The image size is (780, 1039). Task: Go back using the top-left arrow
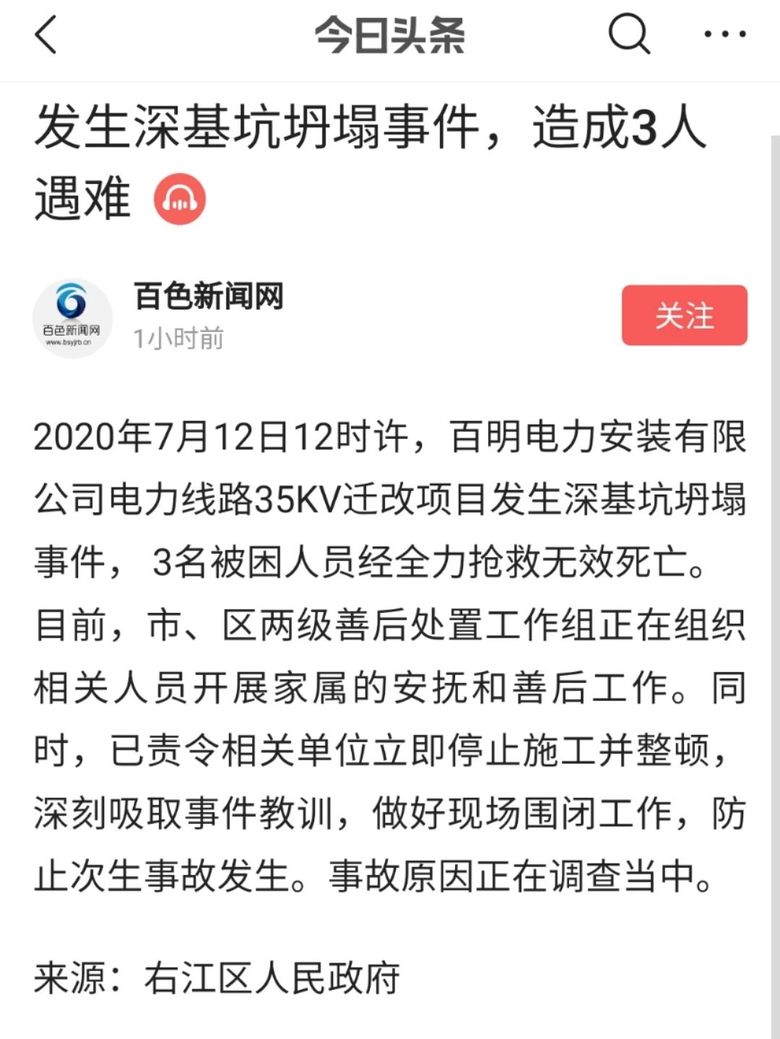(x=46, y=36)
